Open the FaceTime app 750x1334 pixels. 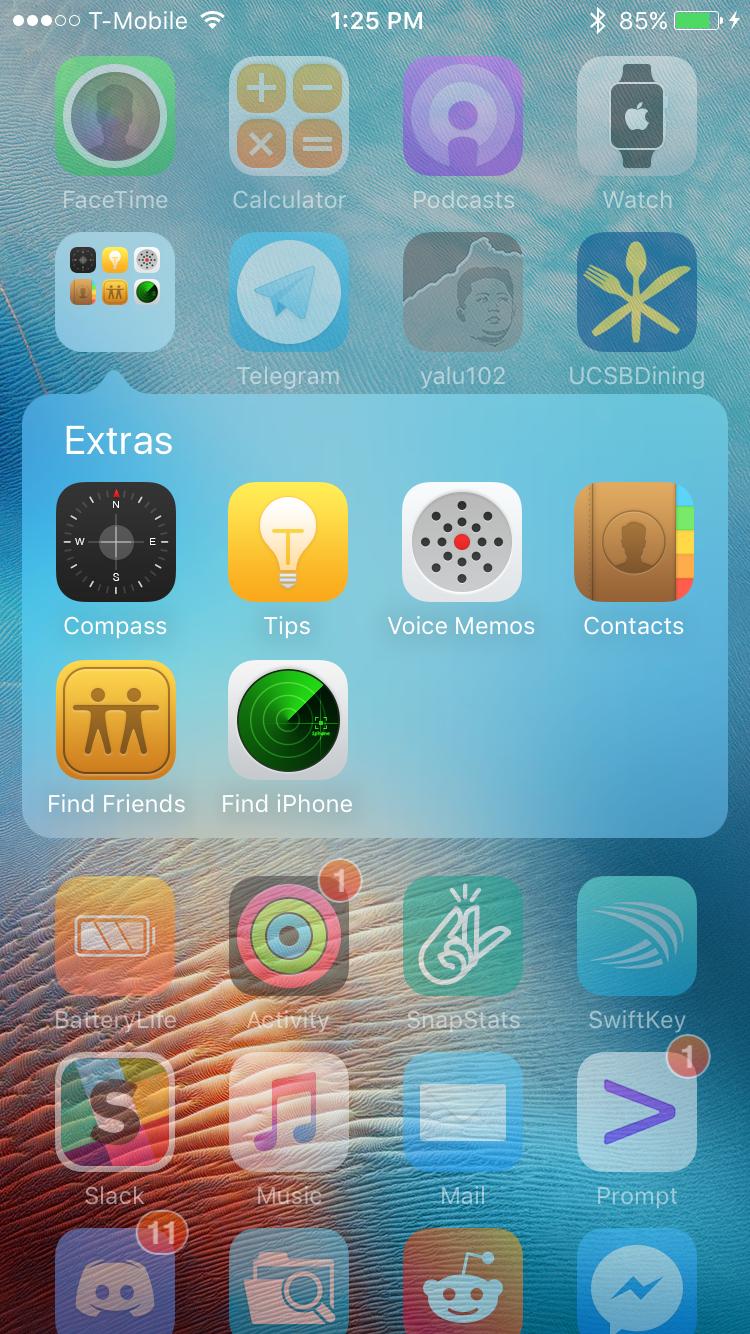tap(115, 116)
